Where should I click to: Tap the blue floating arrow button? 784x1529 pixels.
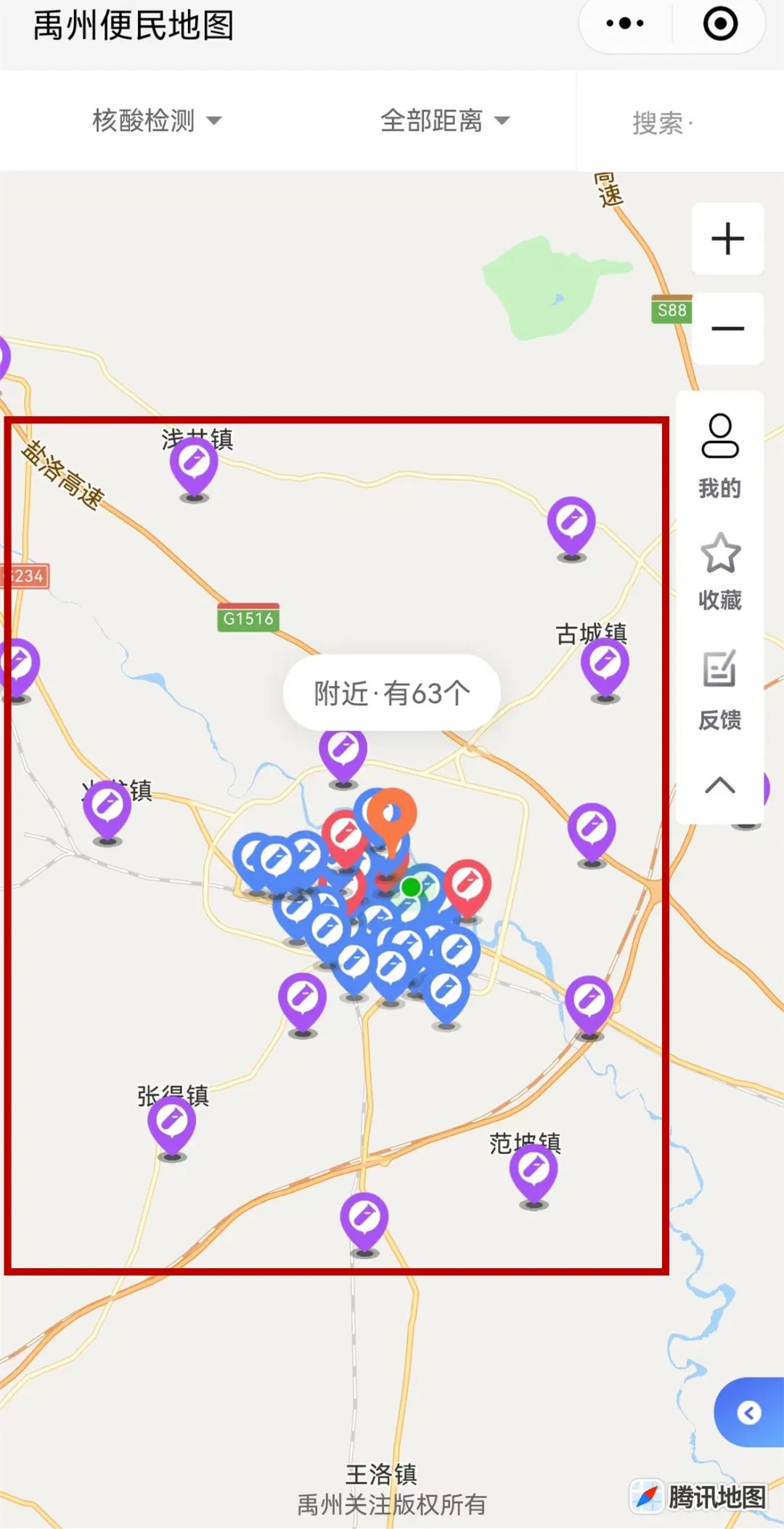point(749,1413)
